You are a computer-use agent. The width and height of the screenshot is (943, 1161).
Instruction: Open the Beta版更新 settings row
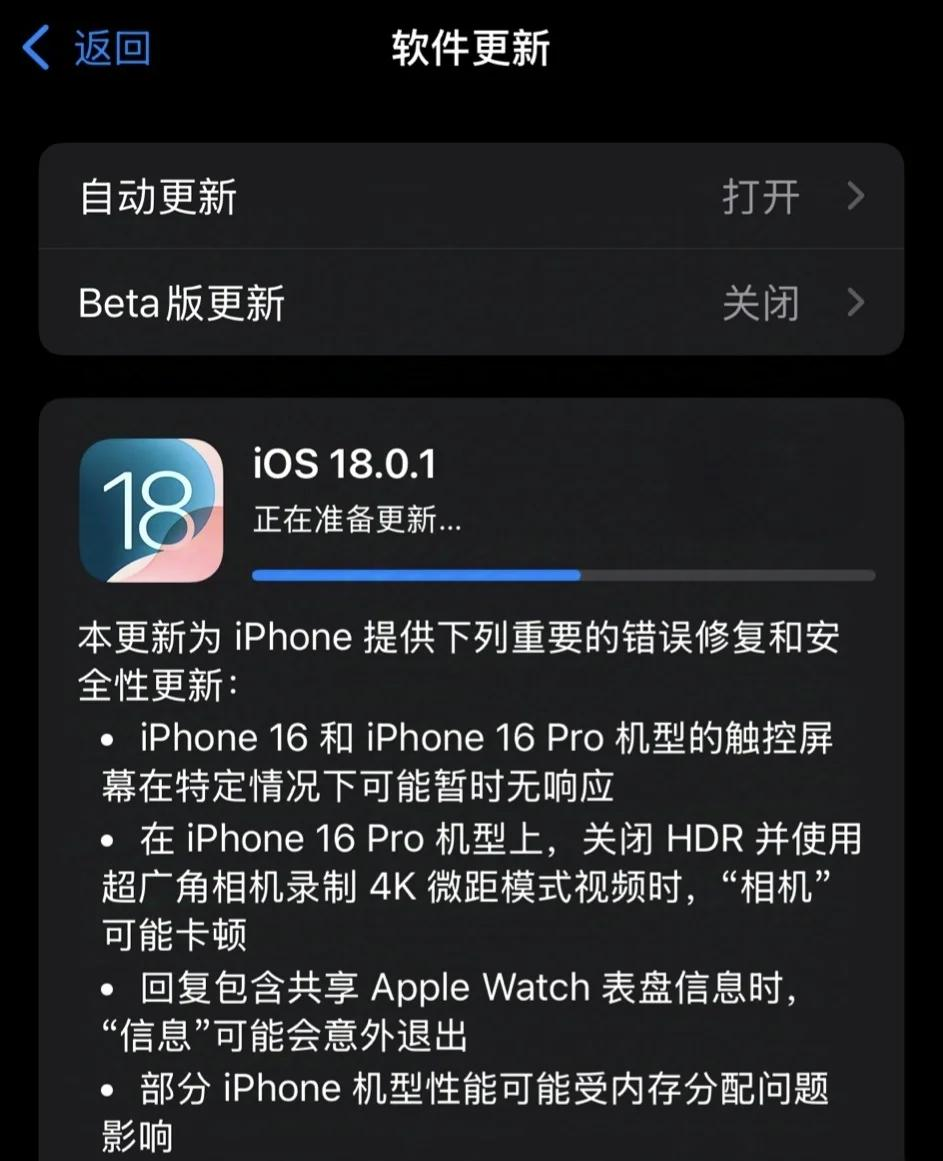point(471,303)
